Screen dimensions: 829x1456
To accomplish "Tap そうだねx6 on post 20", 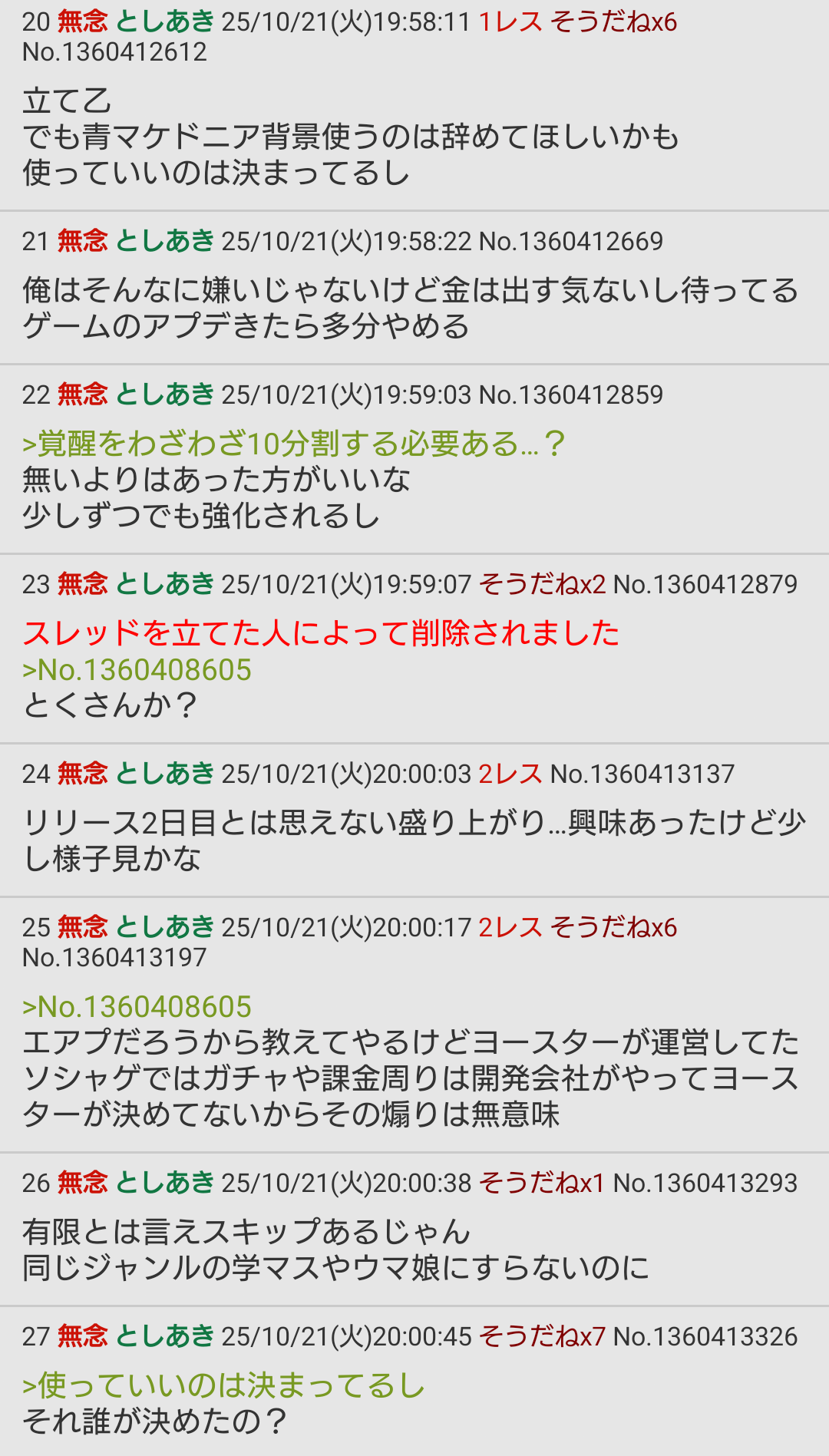I will click(x=613, y=21).
